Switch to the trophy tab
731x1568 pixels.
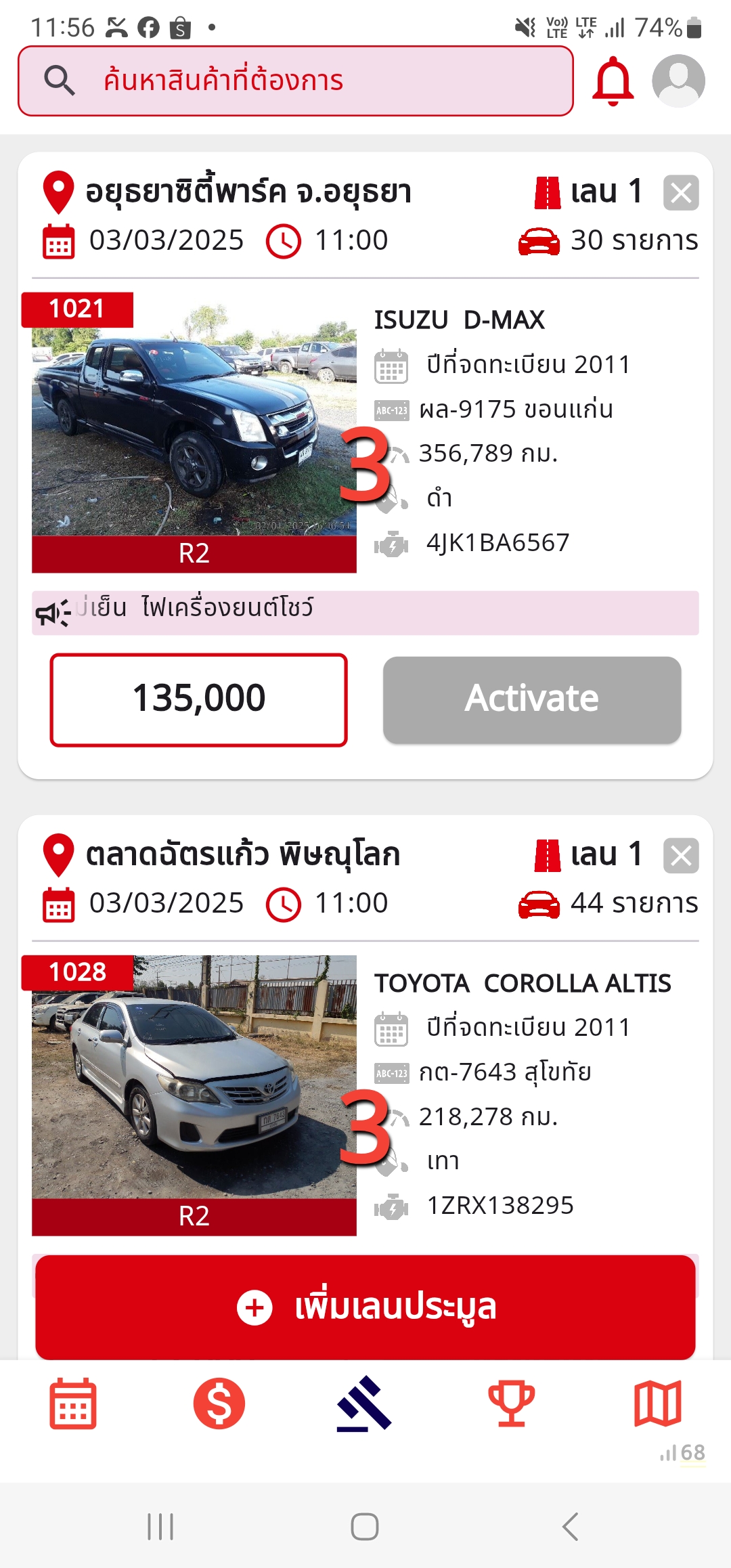(512, 1403)
